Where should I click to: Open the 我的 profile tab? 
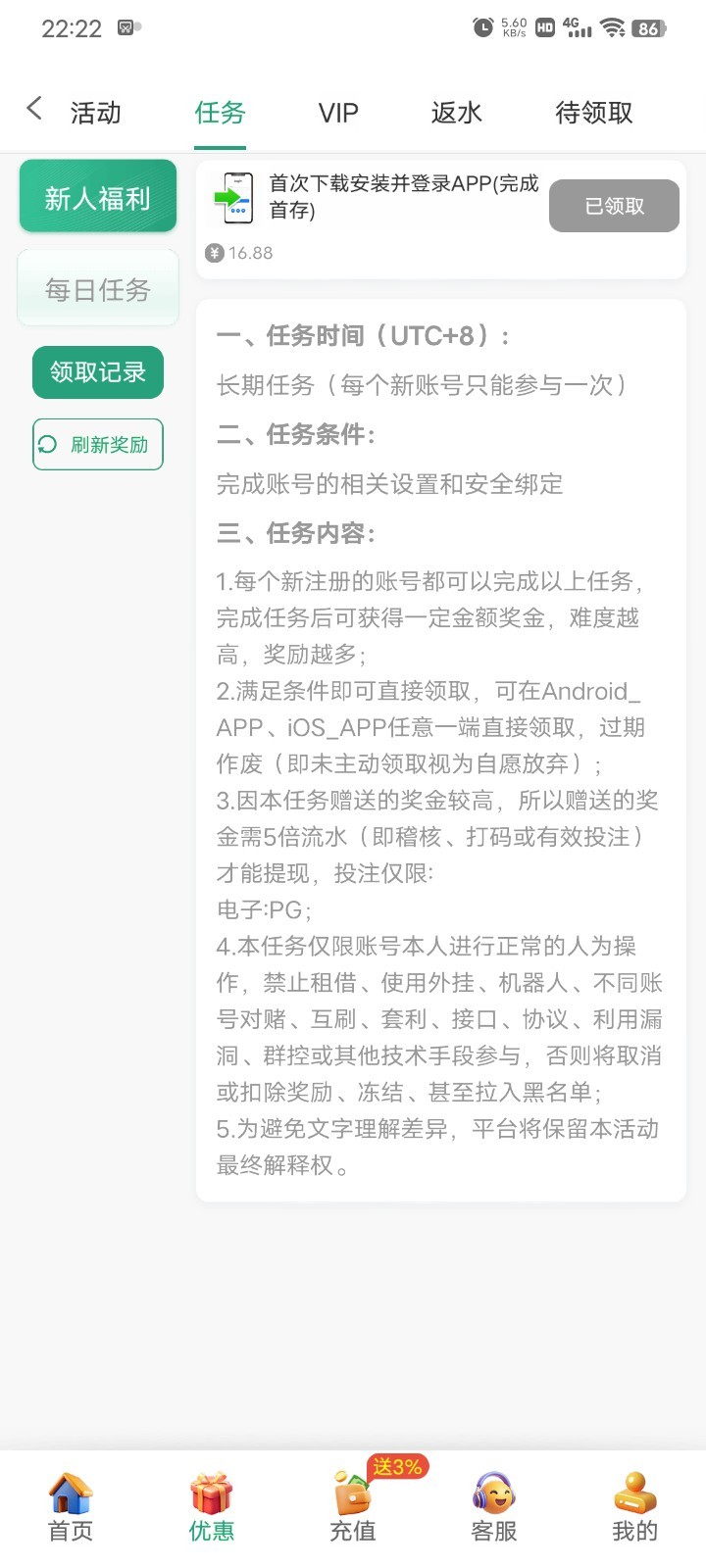(635, 1507)
